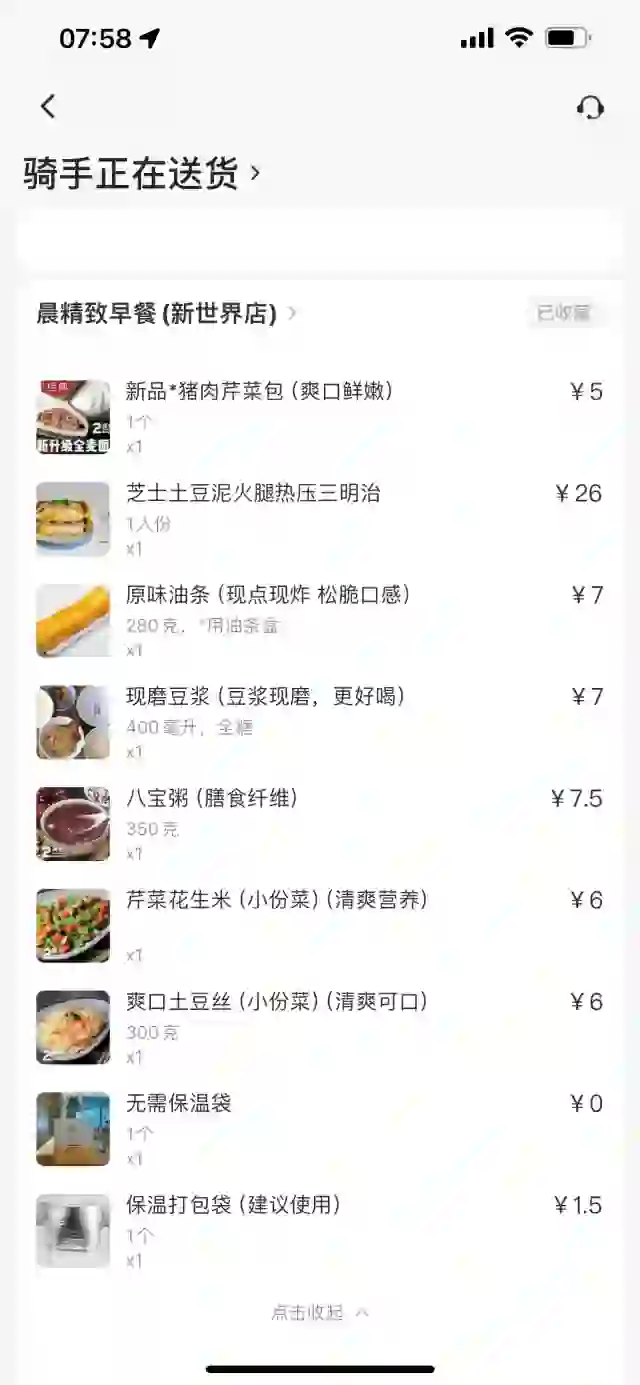
Task: Open the 八宝粥 item
Action: (x=320, y=824)
